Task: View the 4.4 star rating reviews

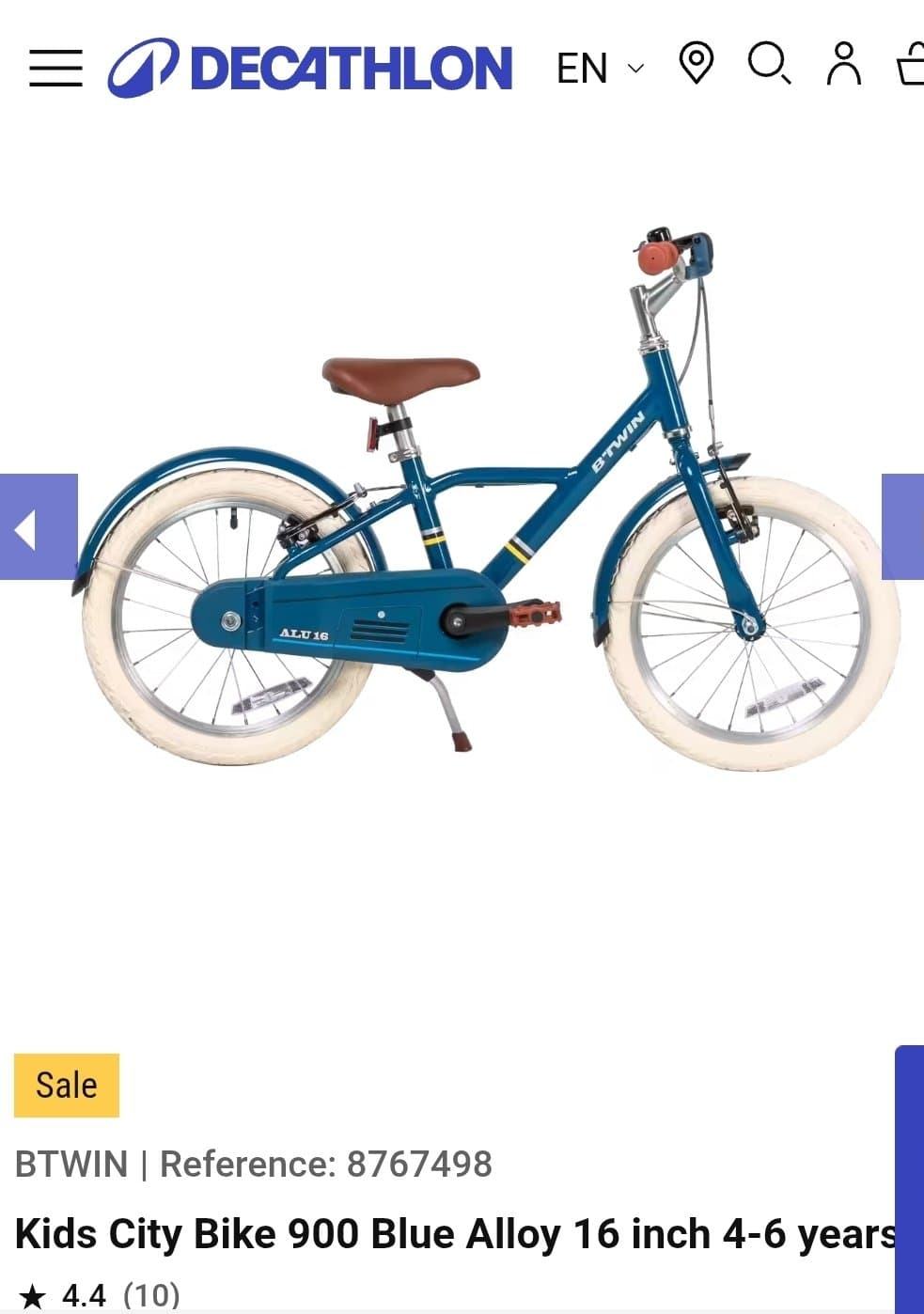Action: point(99,1295)
